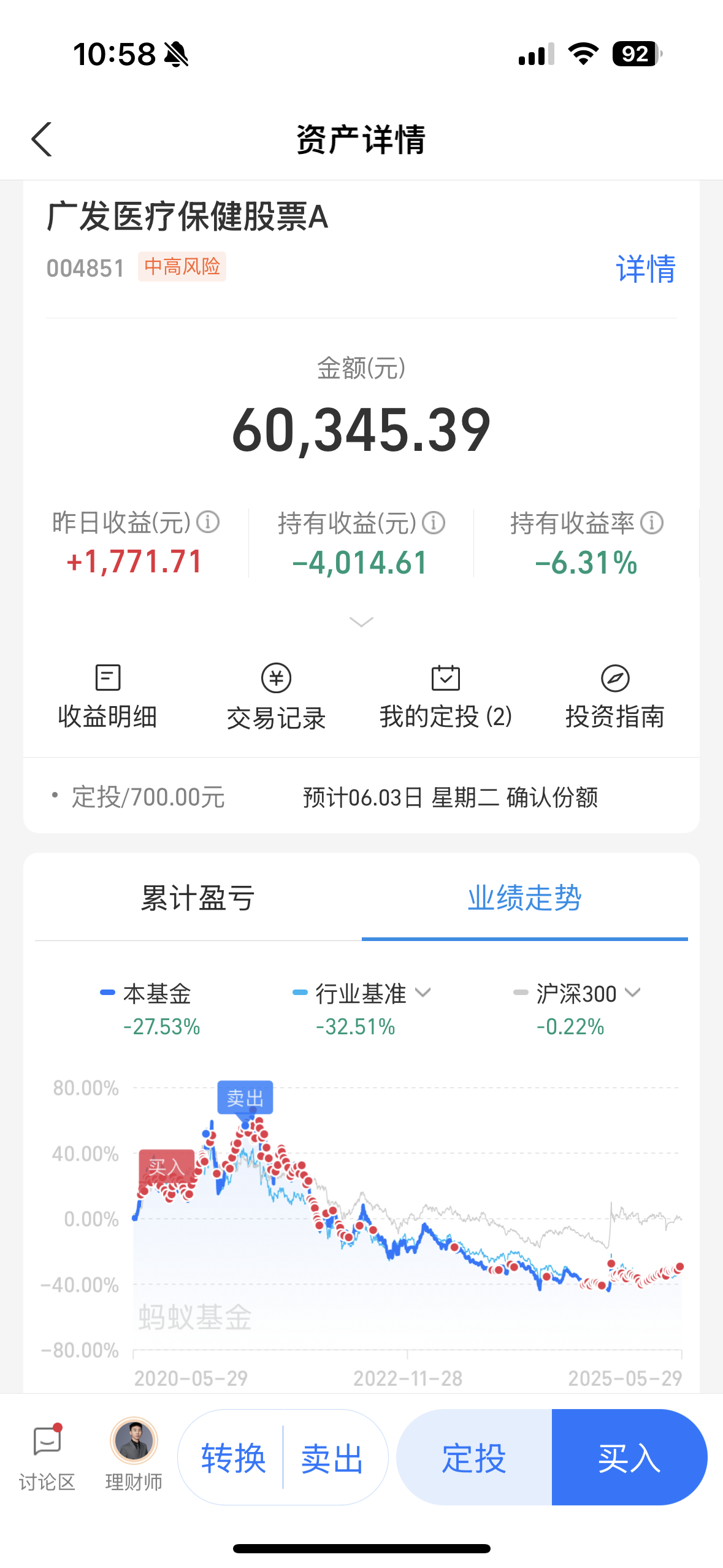
Task: Tap 转换 to convert the fund
Action: pyautogui.click(x=233, y=1458)
